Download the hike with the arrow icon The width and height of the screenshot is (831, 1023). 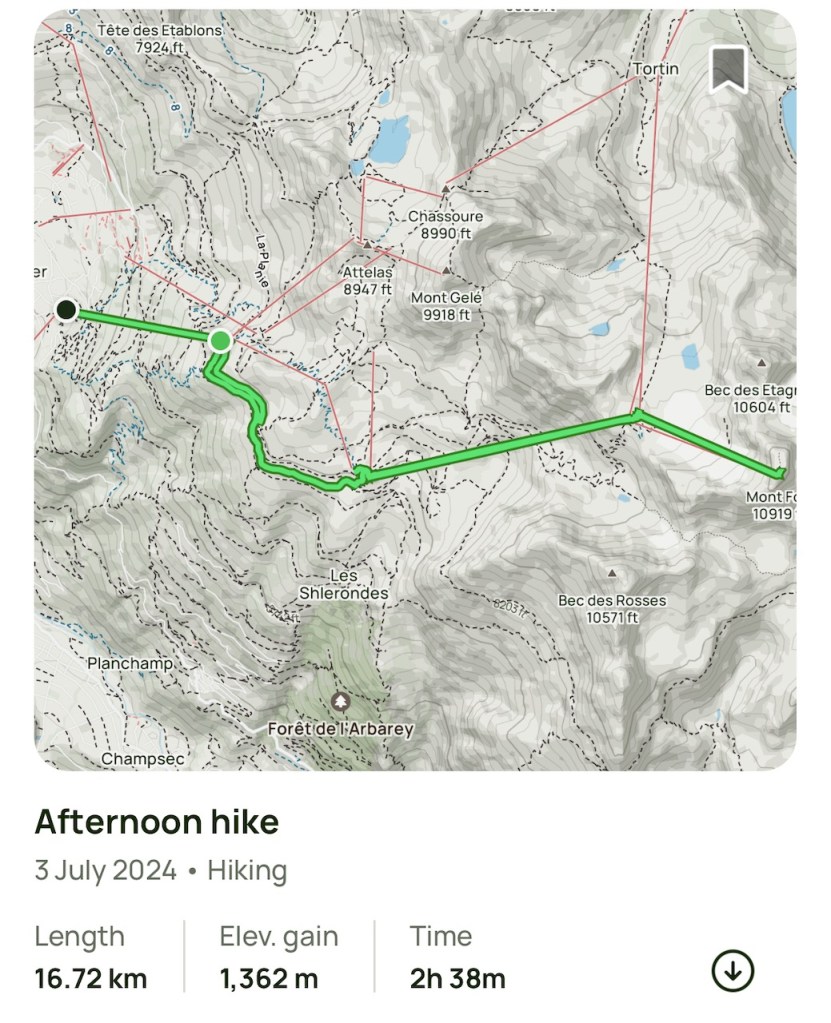click(x=732, y=969)
